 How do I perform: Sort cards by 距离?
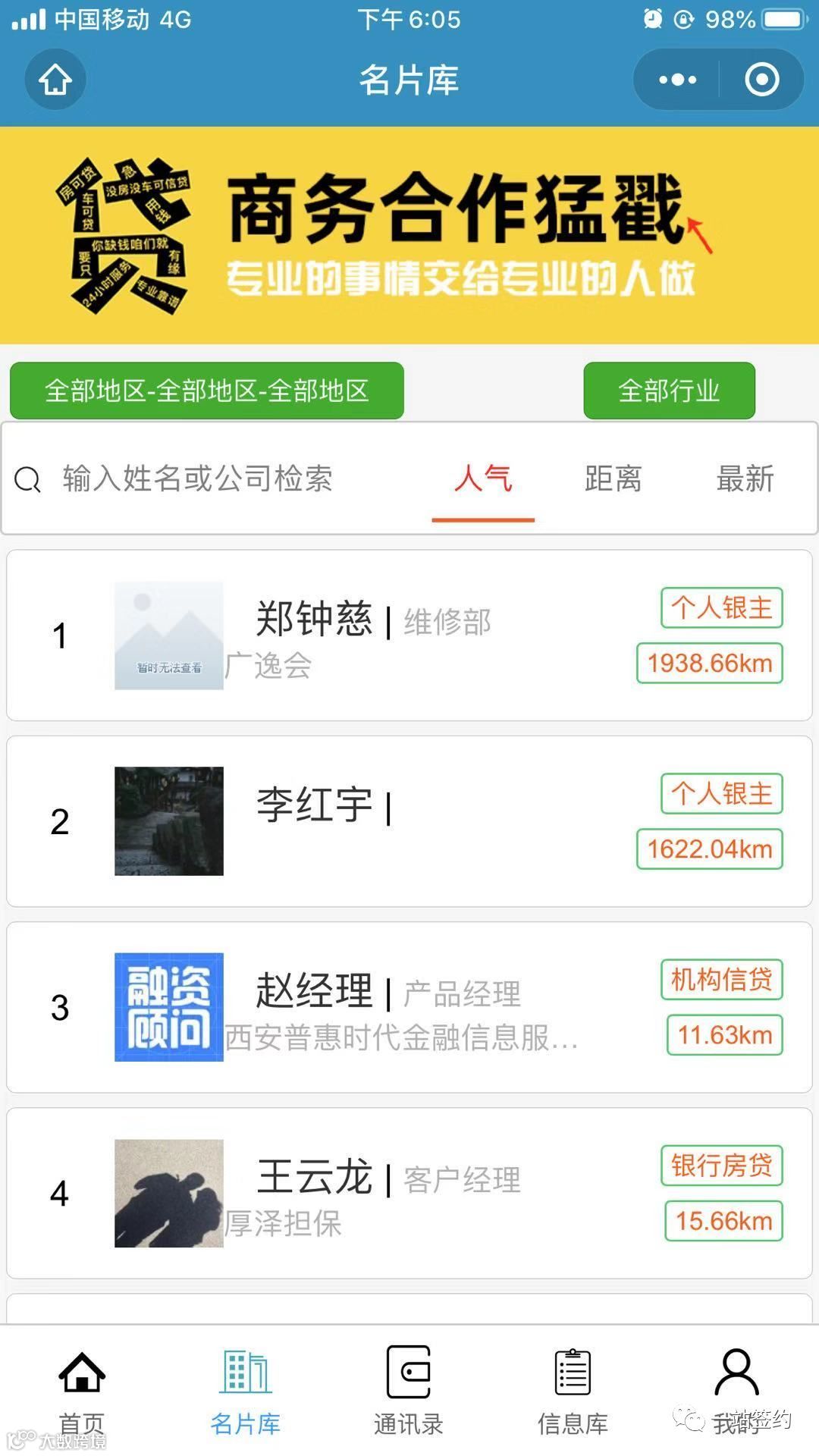(x=613, y=479)
